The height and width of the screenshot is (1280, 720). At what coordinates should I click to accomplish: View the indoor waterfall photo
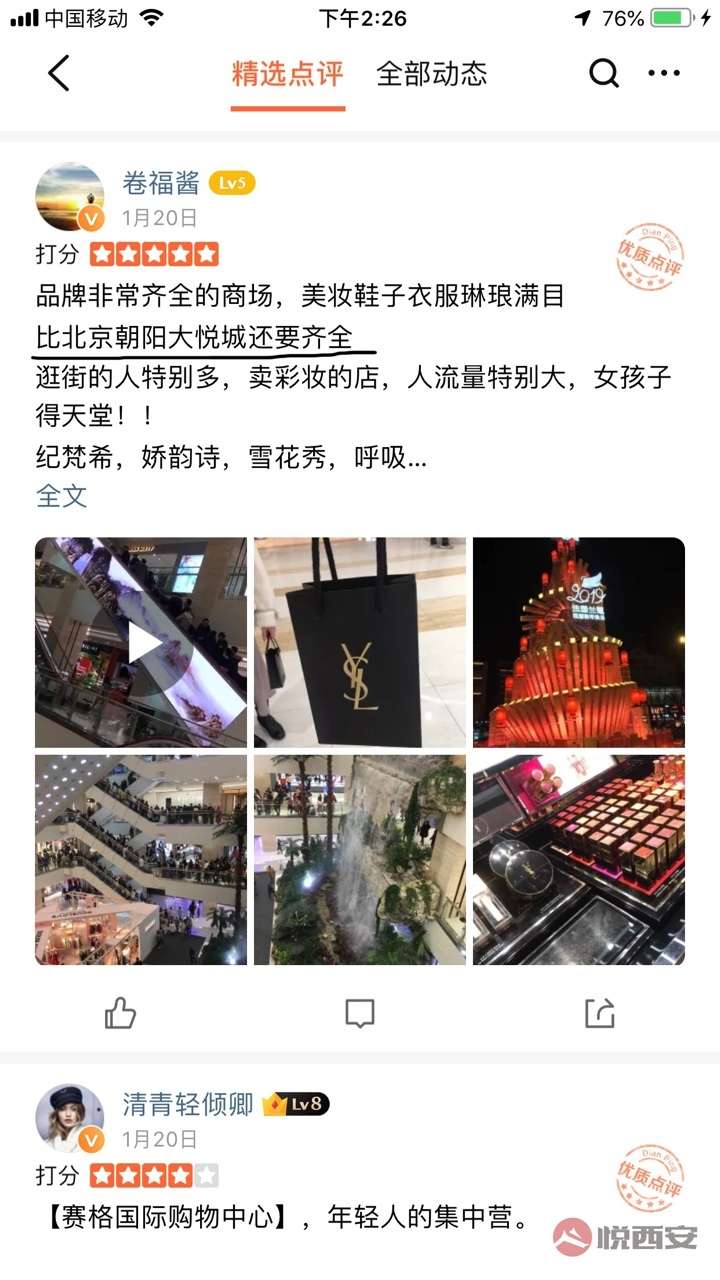coord(360,860)
